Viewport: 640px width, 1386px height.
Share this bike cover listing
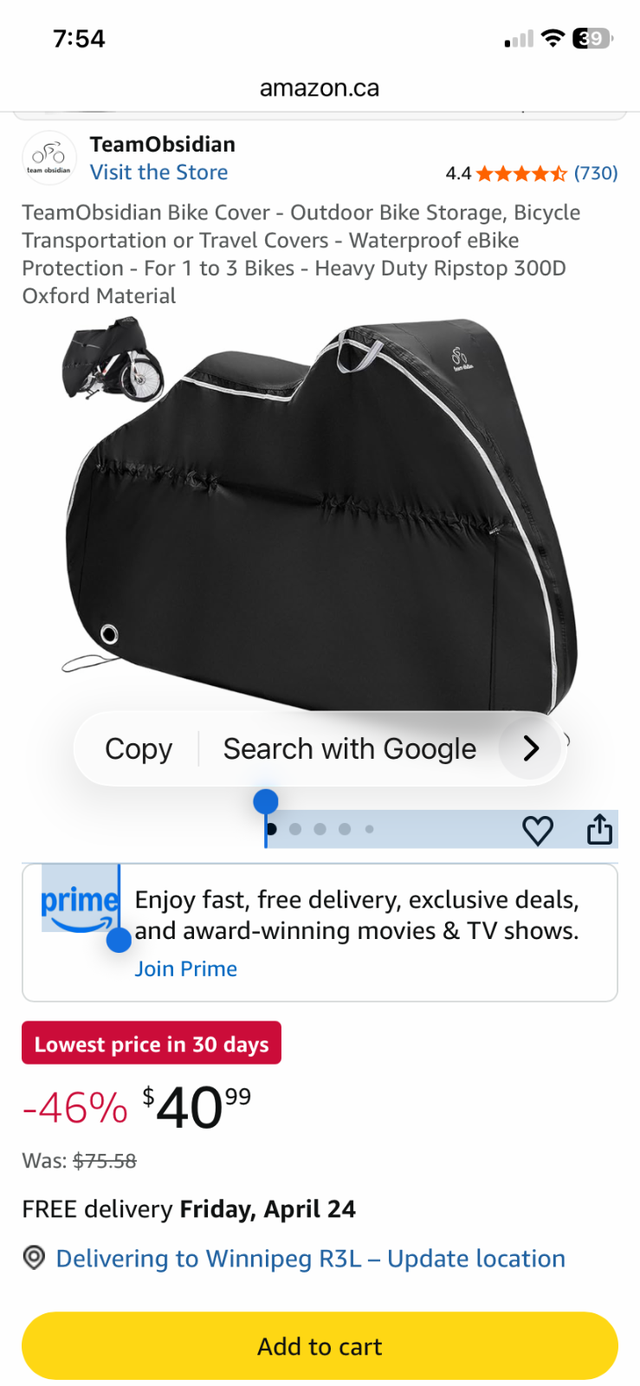(599, 830)
